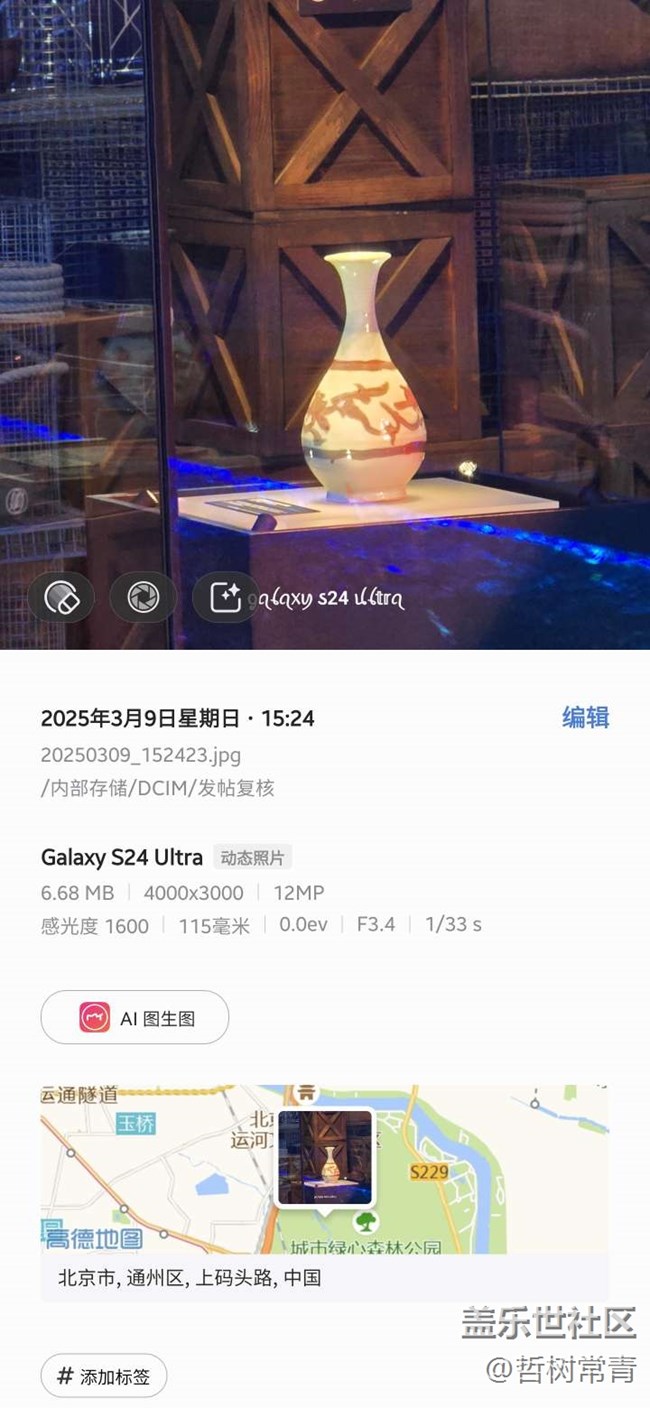Open the AI sparkle edit icon
Viewport: 650px width, 1408px height.
(x=225, y=598)
